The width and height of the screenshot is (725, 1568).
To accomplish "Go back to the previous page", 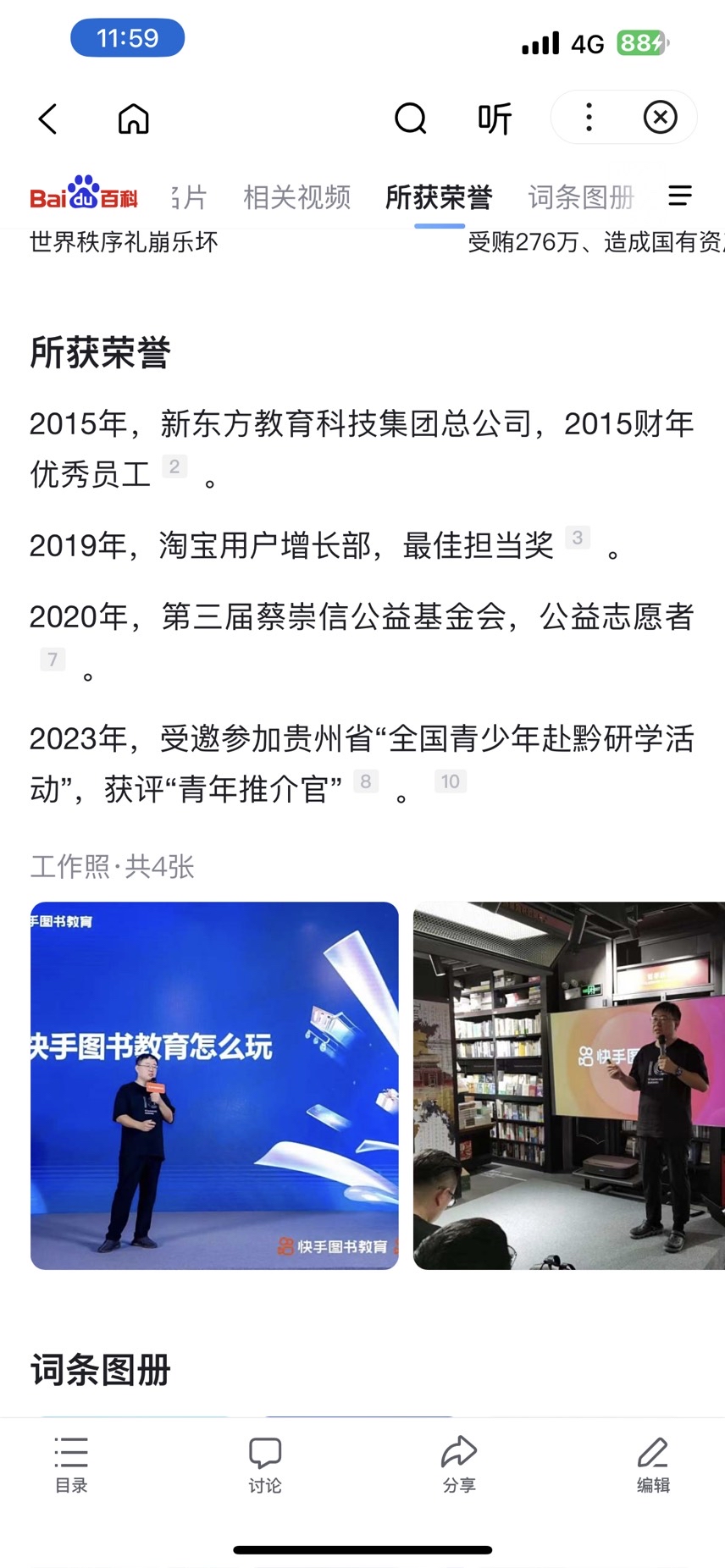I will tap(48, 119).
